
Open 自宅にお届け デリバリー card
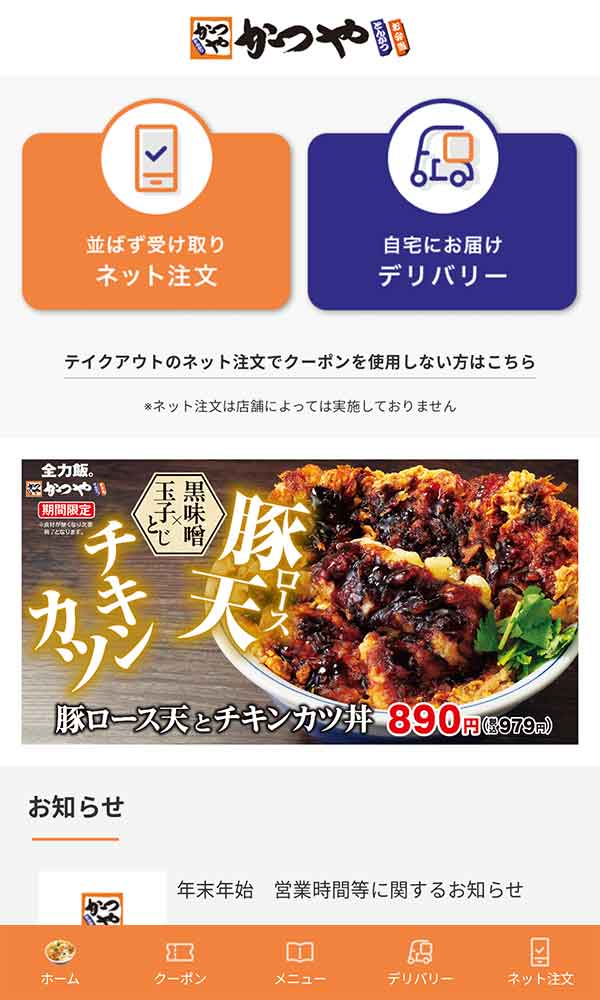442,220
